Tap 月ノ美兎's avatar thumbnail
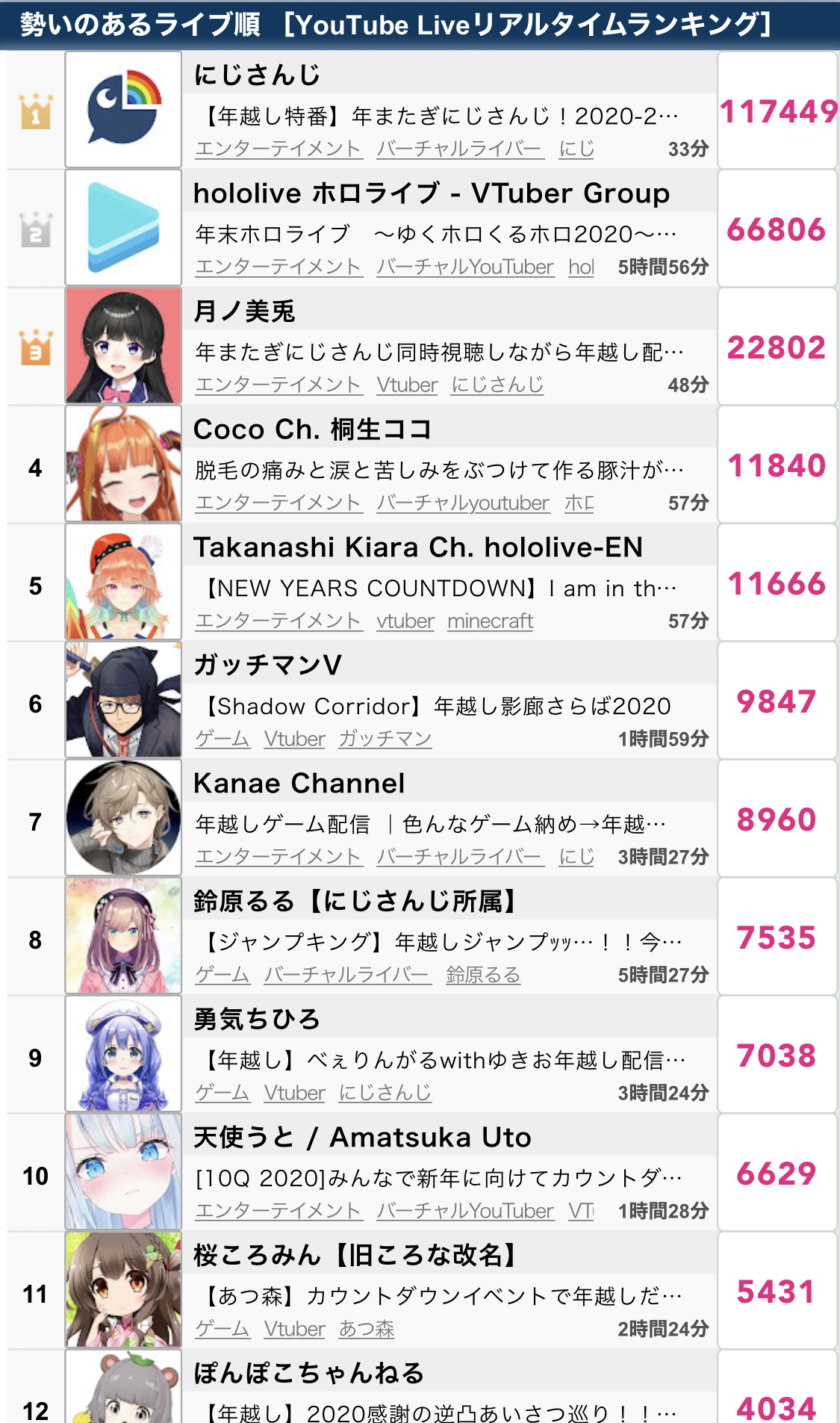 coord(123,346)
